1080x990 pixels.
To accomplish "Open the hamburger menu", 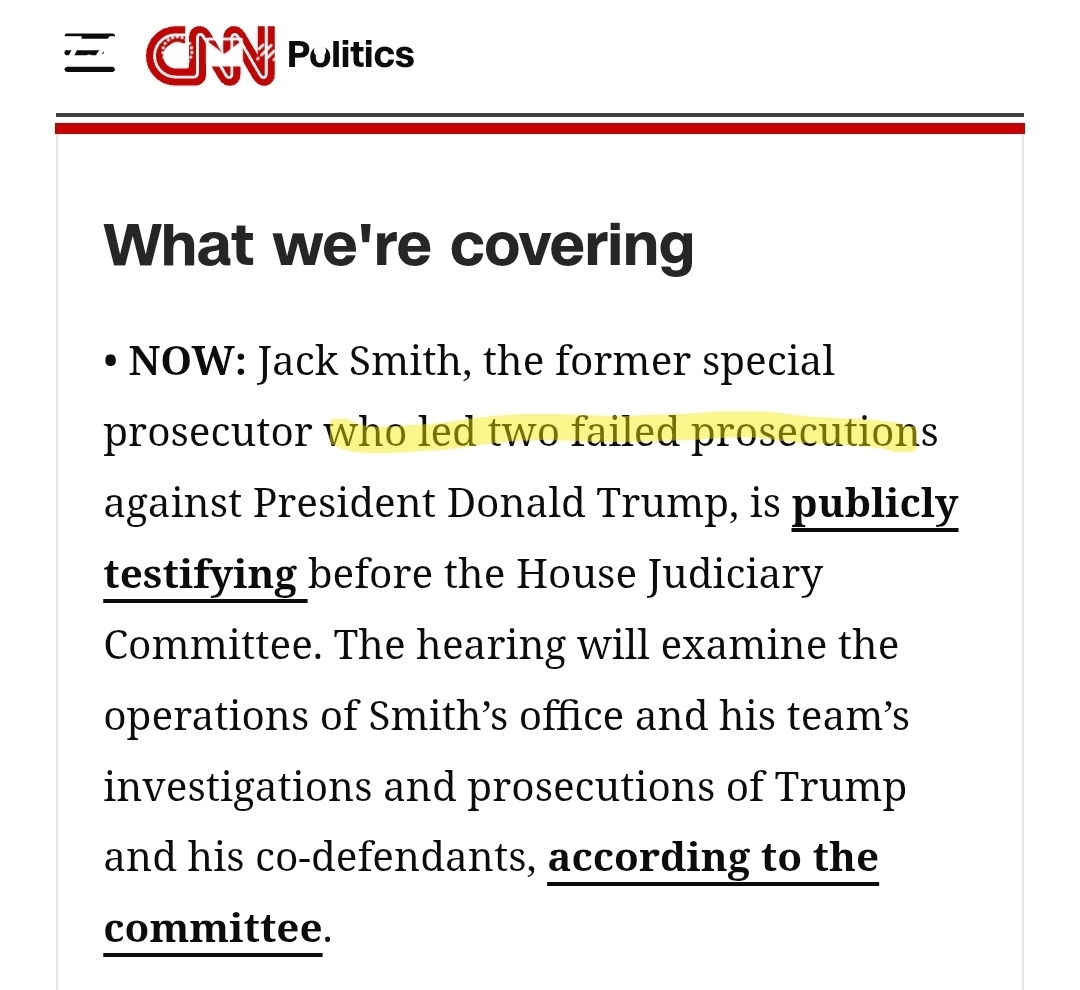I will pyautogui.click(x=89, y=54).
